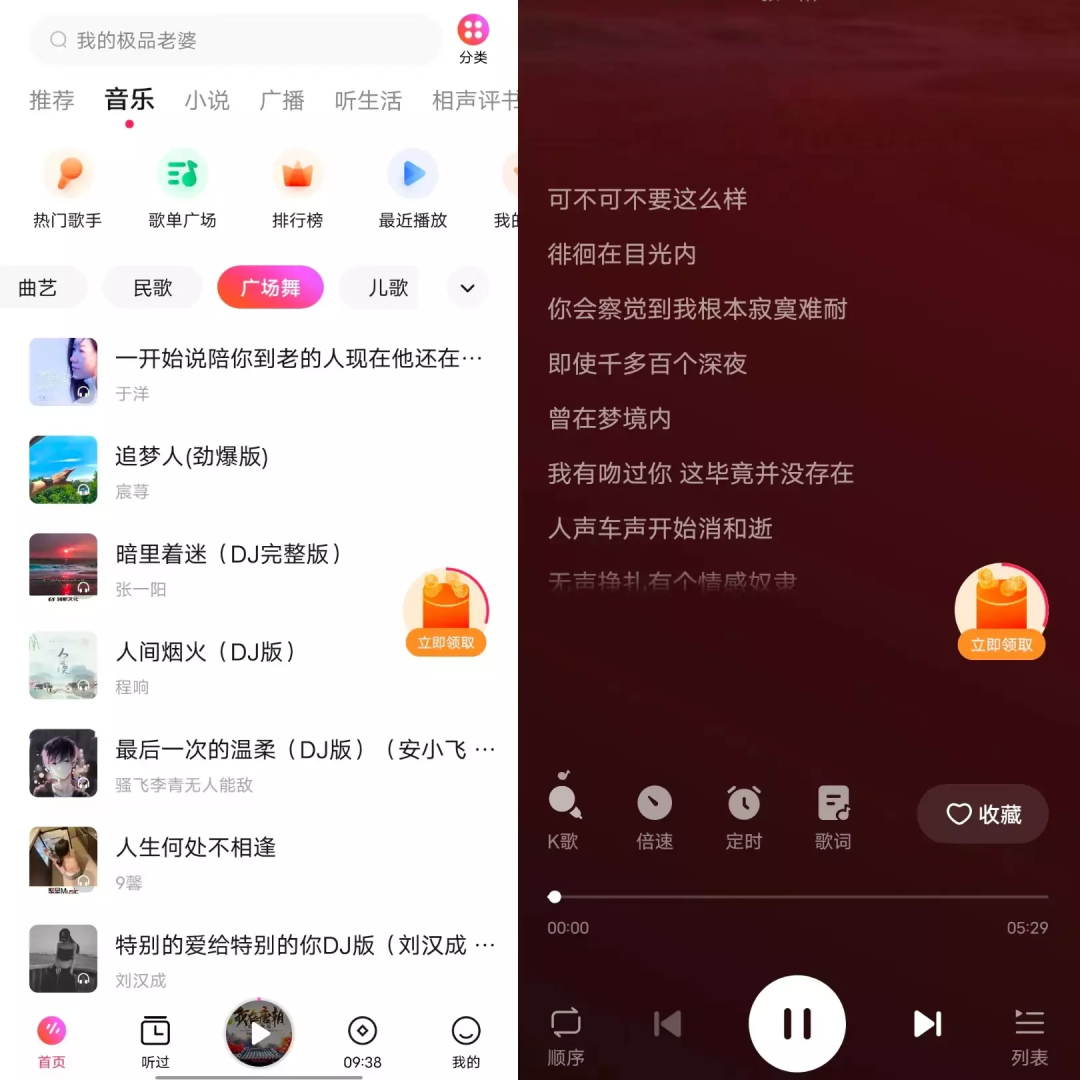Switch to the 广播 tab
Image resolution: width=1080 pixels, height=1080 pixels.
[x=282, y=100]
